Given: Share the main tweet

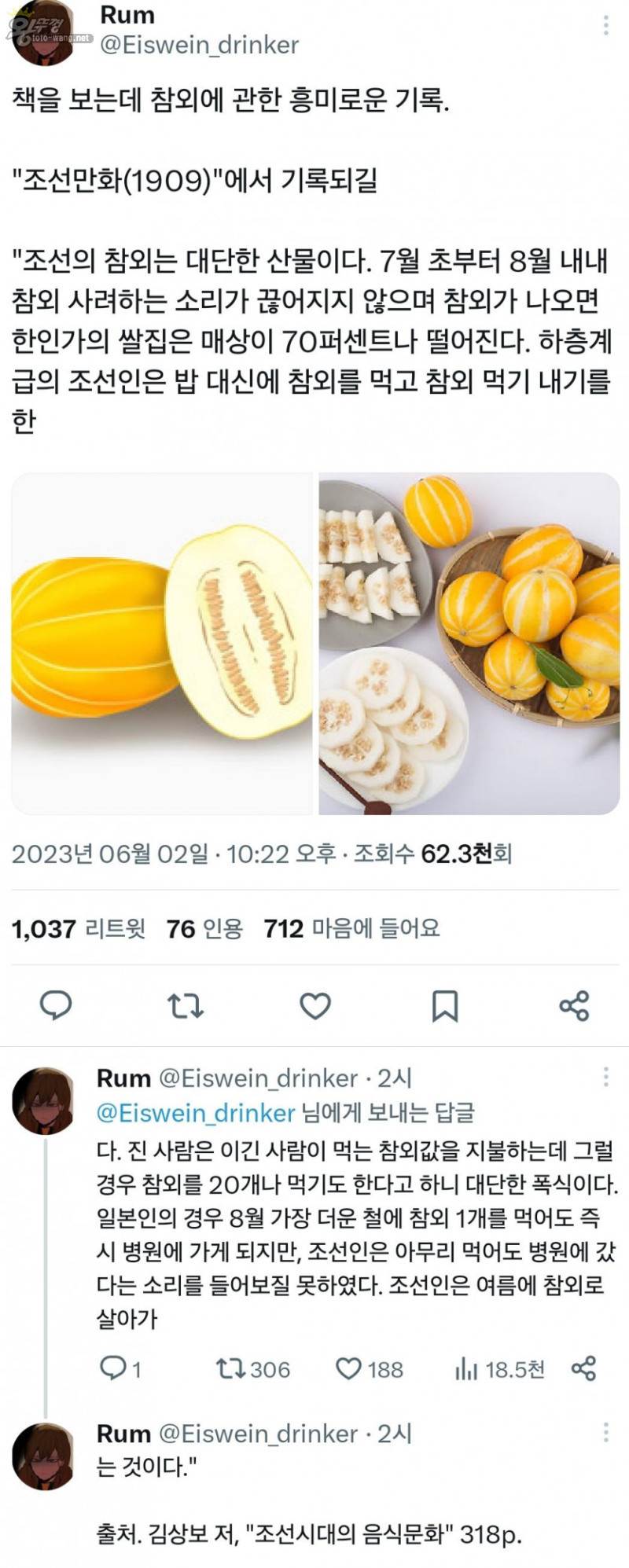Looking at the screenshot, I should pos(574,1005).
